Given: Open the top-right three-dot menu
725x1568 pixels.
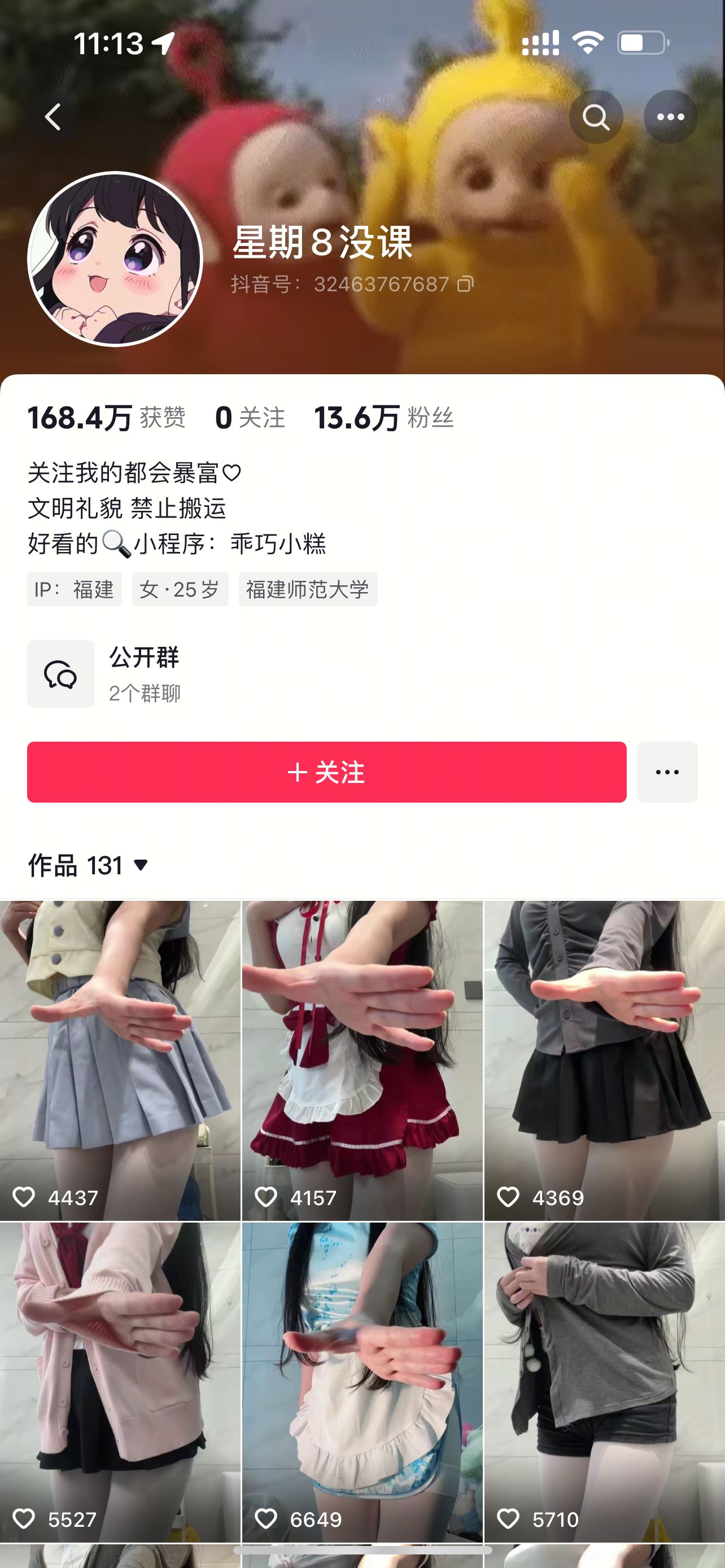Looking at the screenshot, I should [x=670, y=117].
